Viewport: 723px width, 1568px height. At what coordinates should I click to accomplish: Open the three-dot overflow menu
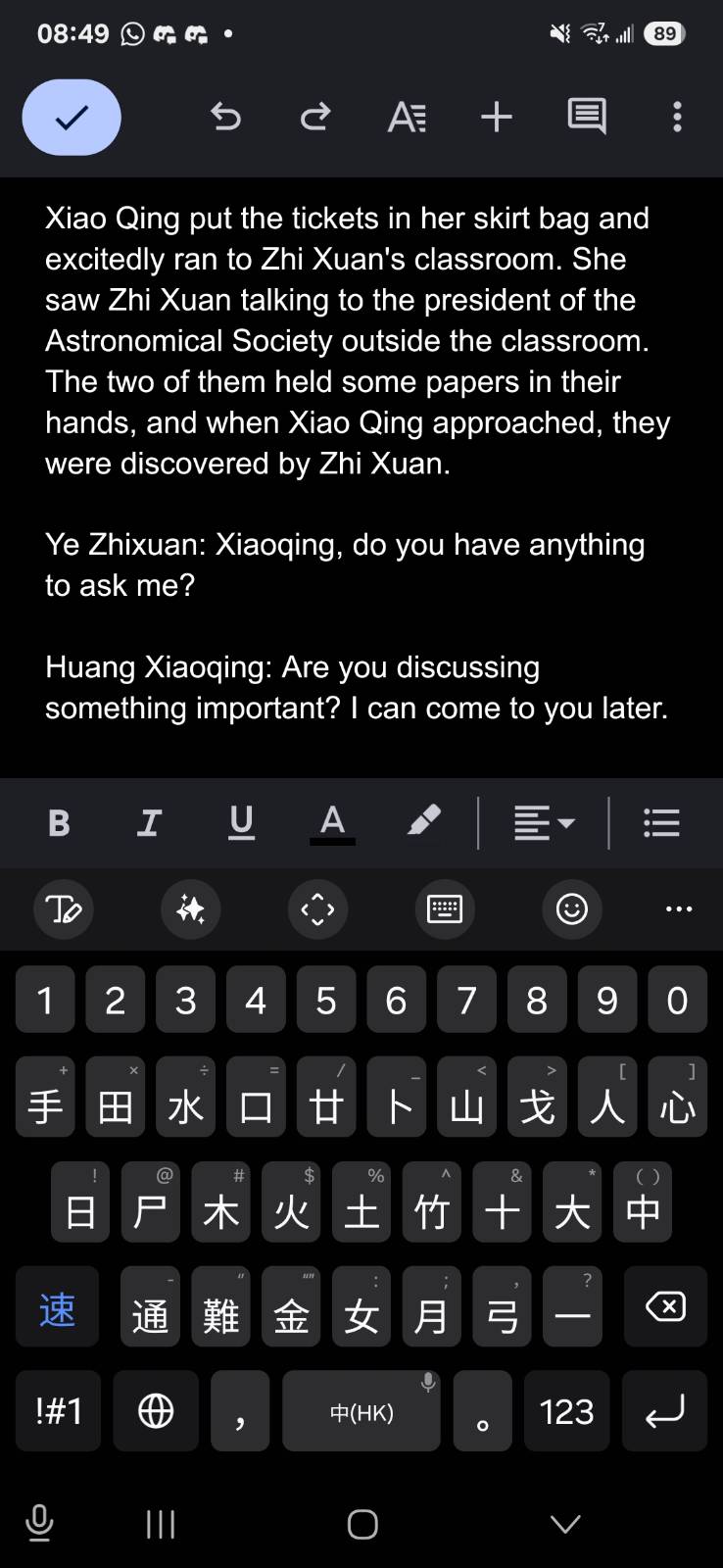pyautogui.click(x=677, y=118)
